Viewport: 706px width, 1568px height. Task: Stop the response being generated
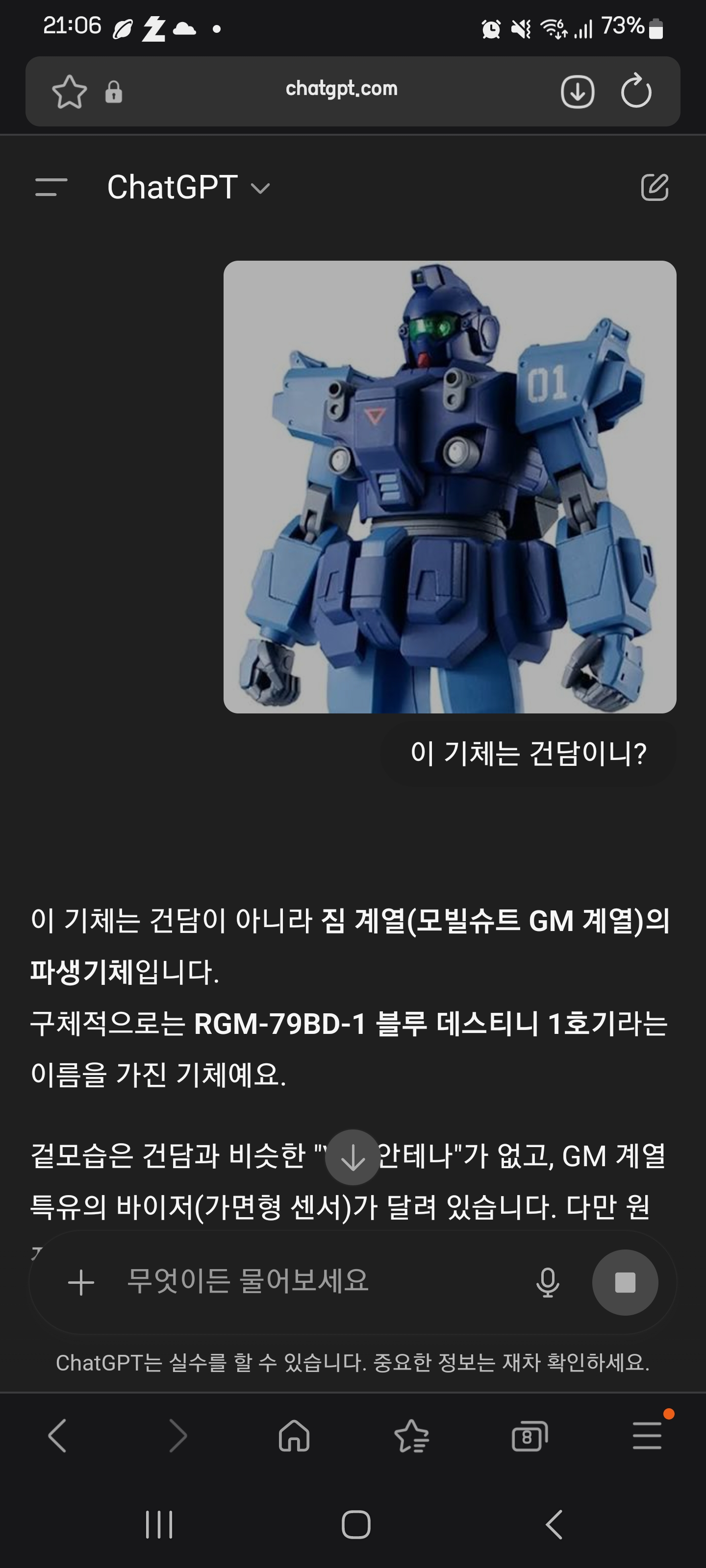click(625, 1282)
